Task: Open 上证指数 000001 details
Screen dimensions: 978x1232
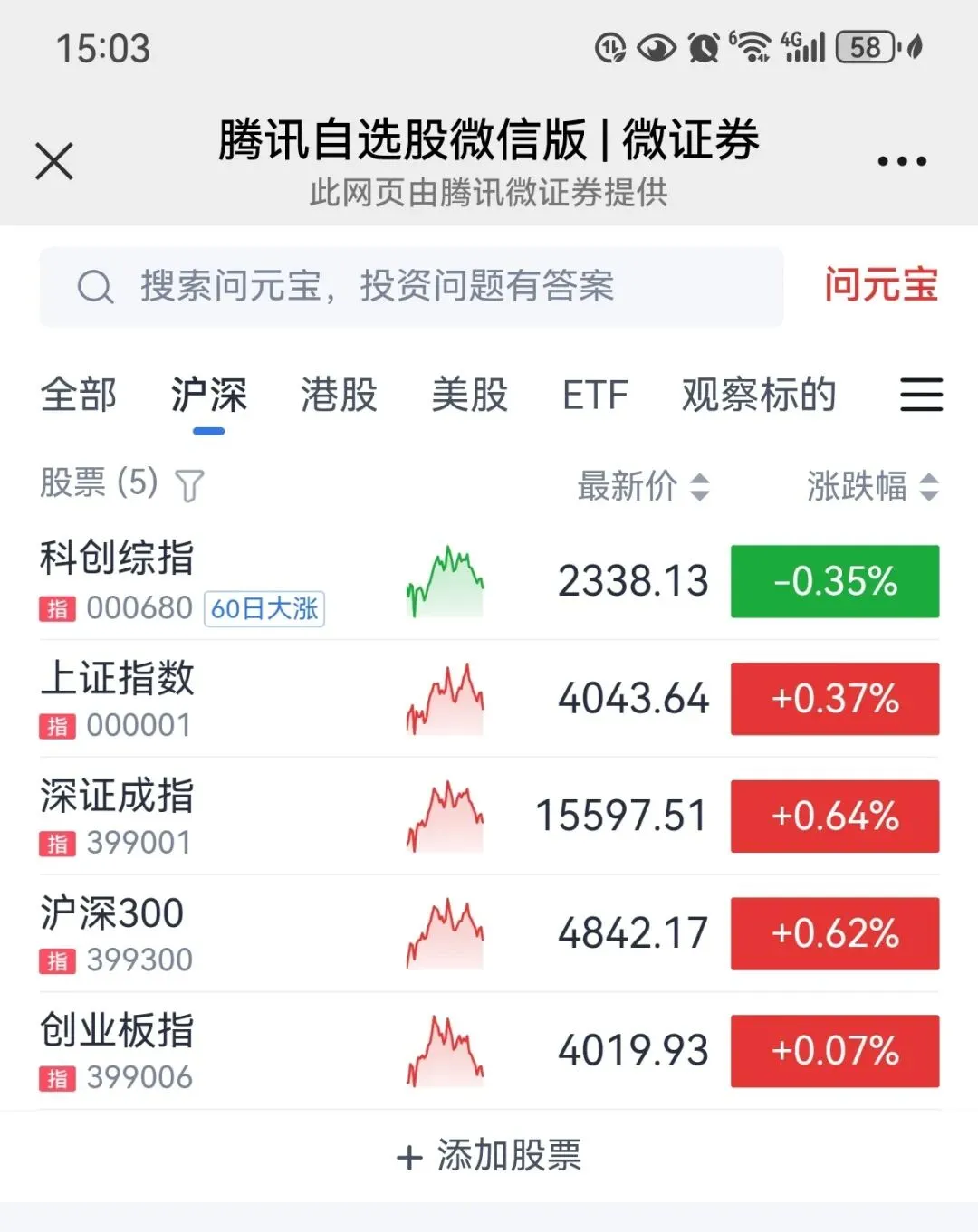Action: pyautogui.click(x=489, y=699)
